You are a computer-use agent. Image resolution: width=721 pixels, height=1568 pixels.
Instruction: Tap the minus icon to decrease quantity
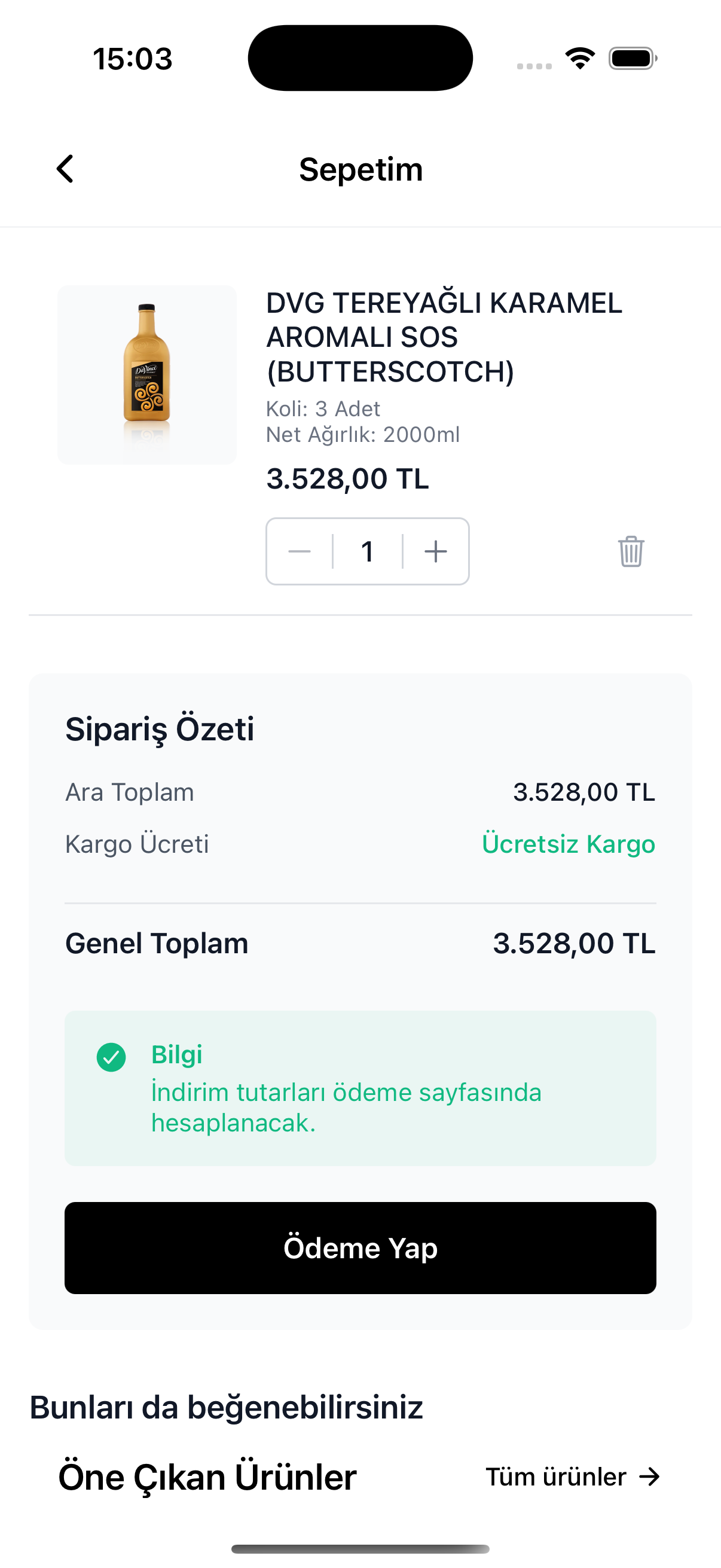300,551
